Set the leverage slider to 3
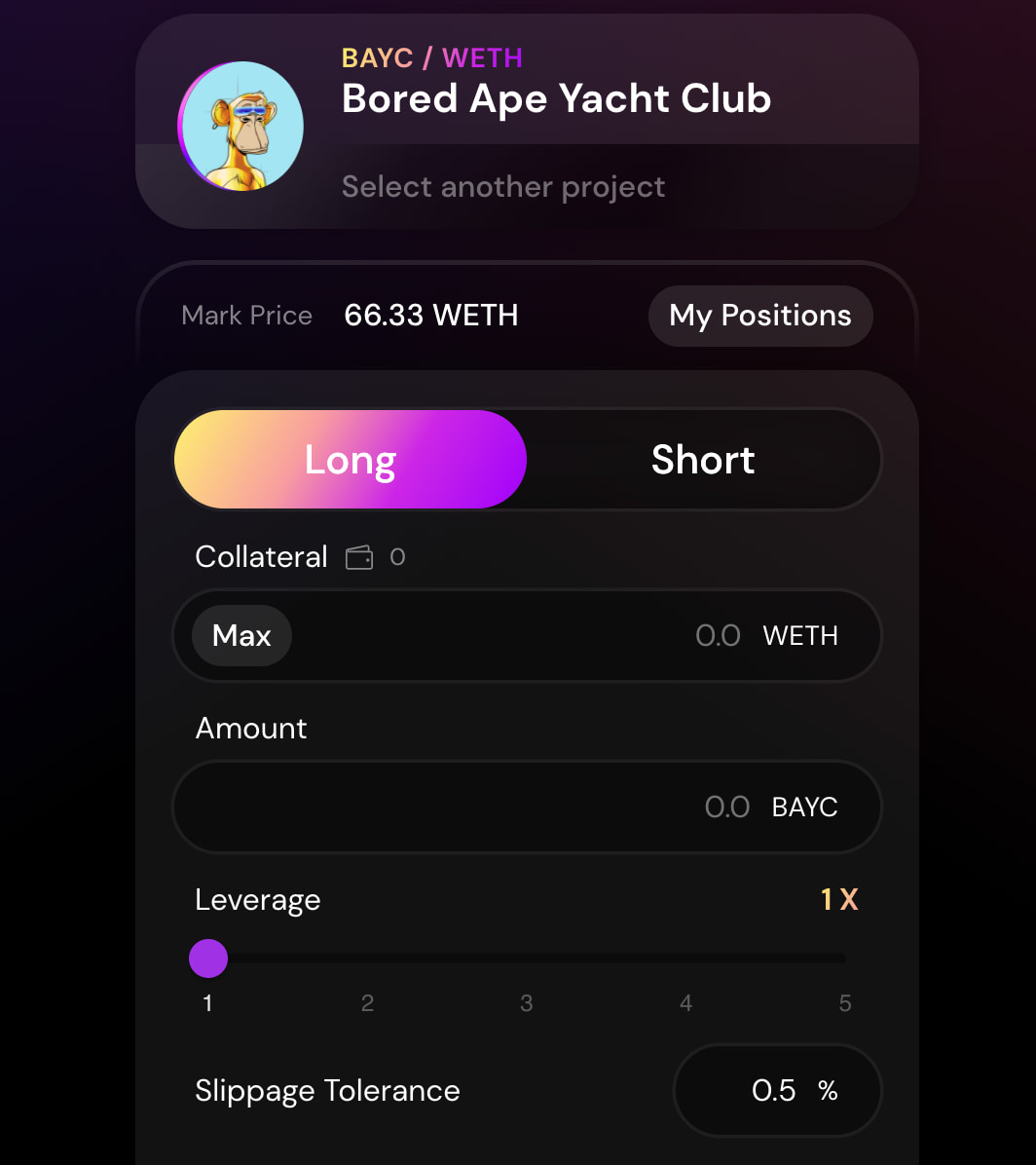This screenshot has height=1165, width=1036. click(x=527, y=959)
